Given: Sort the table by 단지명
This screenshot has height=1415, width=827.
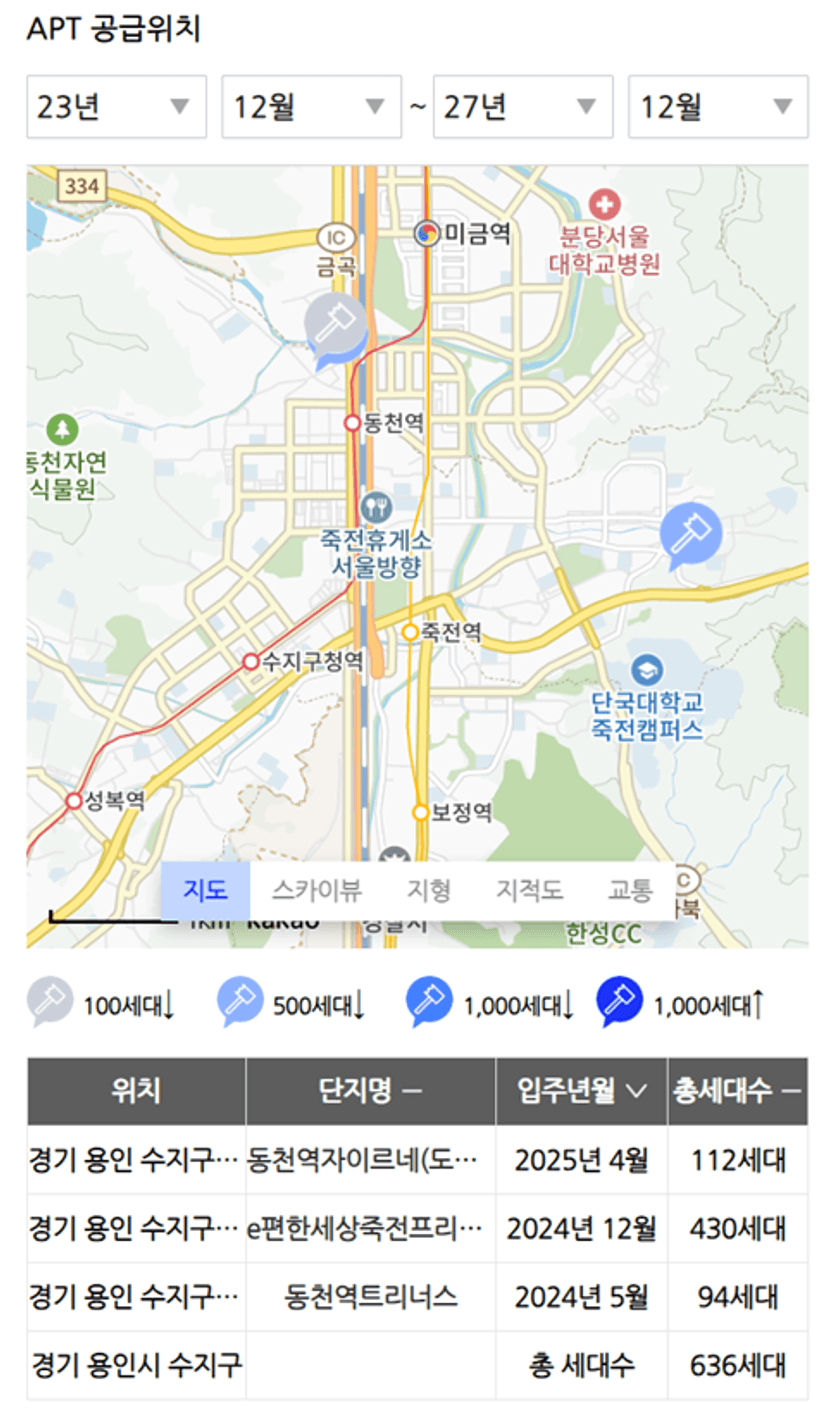Looking at the screenshot, I should (x=370, y=1092).
